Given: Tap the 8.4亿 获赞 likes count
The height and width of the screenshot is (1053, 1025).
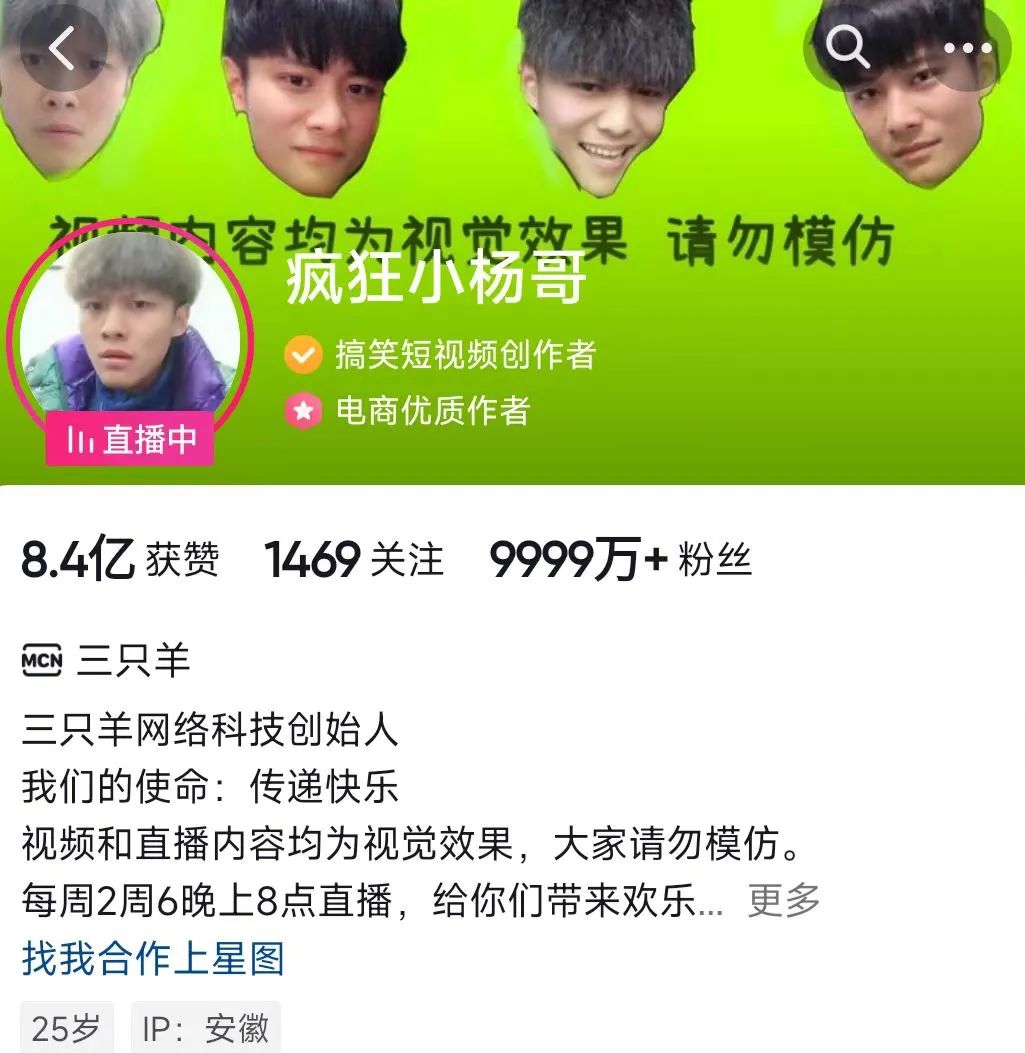Looking at the screenshot, I should coord(120,560).
